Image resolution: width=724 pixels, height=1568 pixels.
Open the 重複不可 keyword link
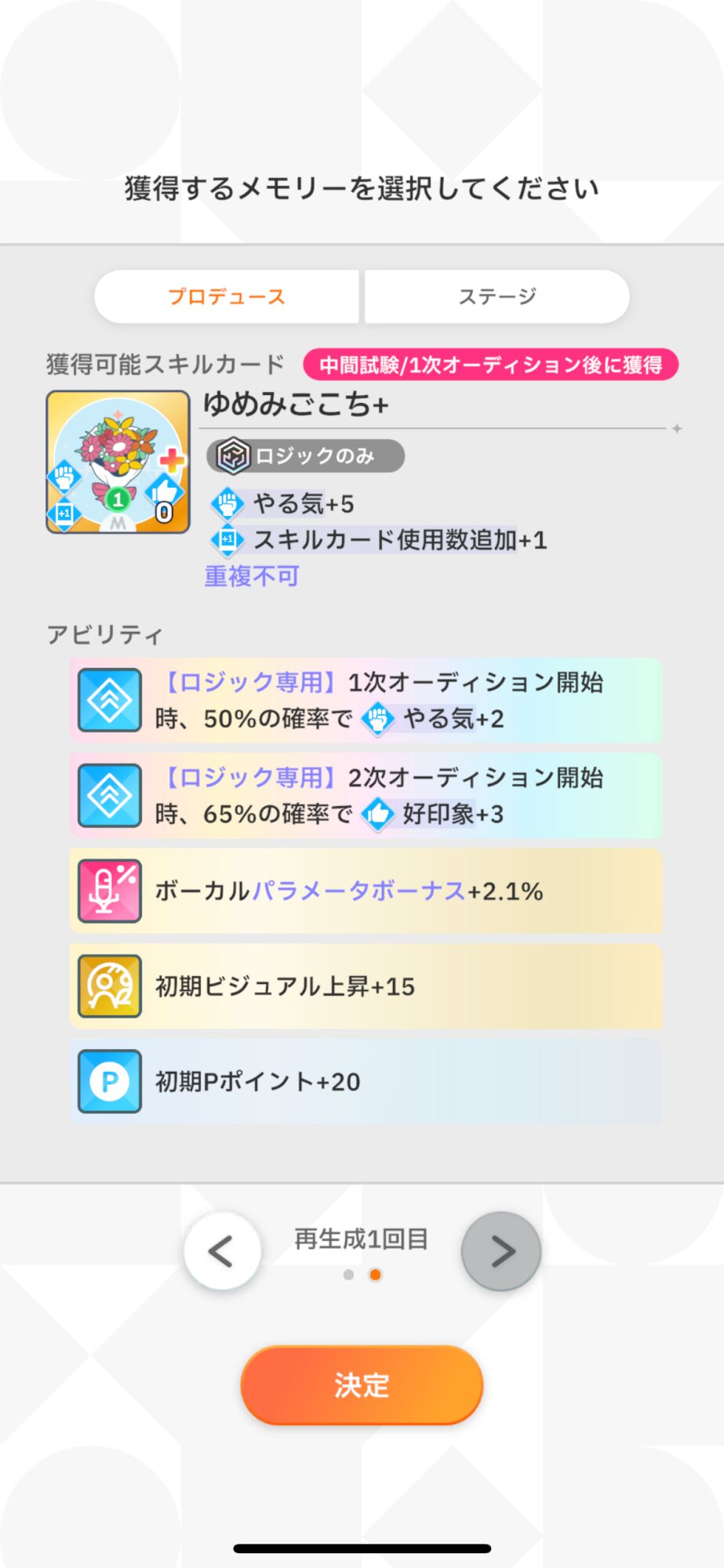252,576
